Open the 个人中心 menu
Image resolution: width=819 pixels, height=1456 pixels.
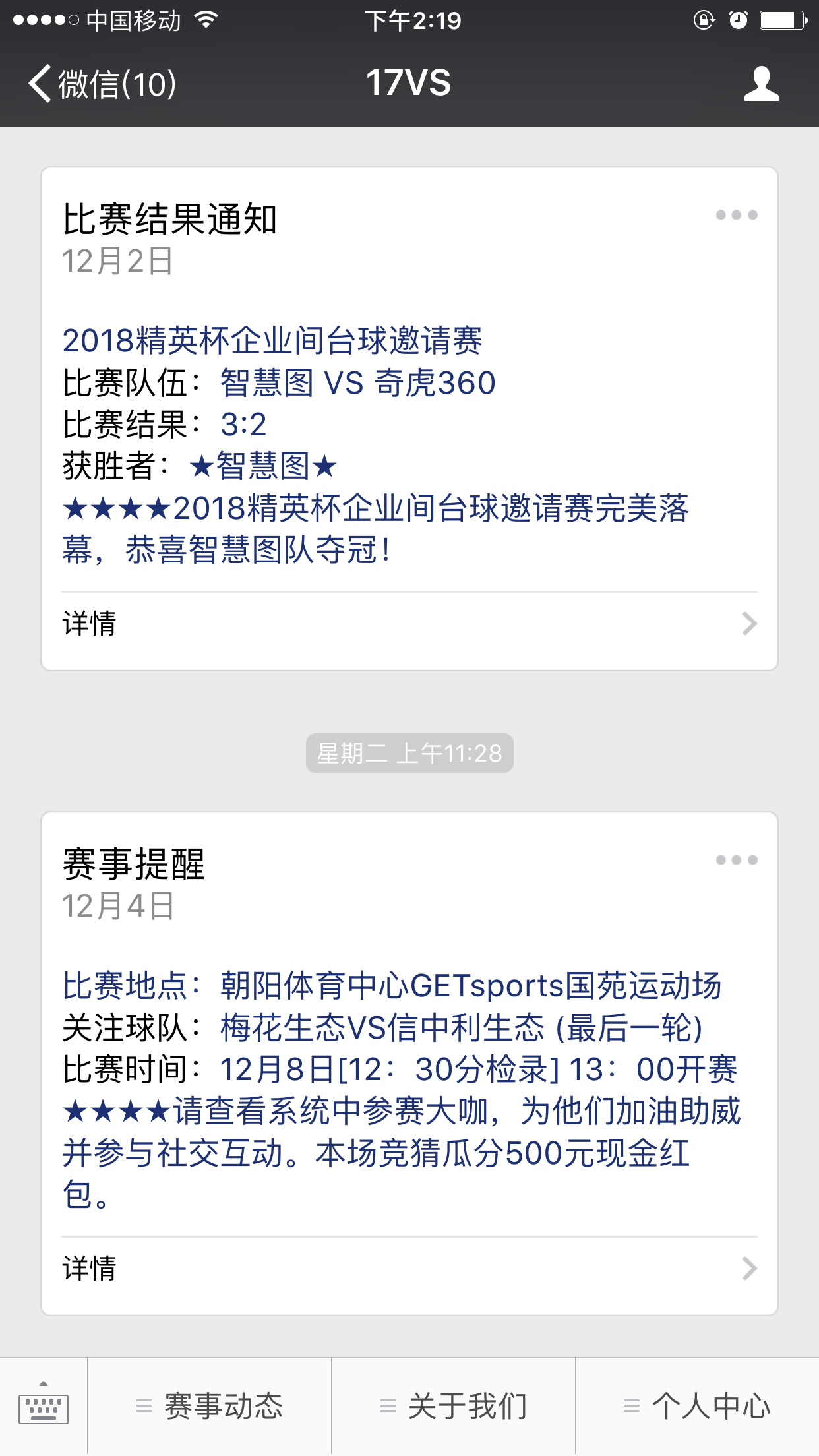click(698, 1406)
